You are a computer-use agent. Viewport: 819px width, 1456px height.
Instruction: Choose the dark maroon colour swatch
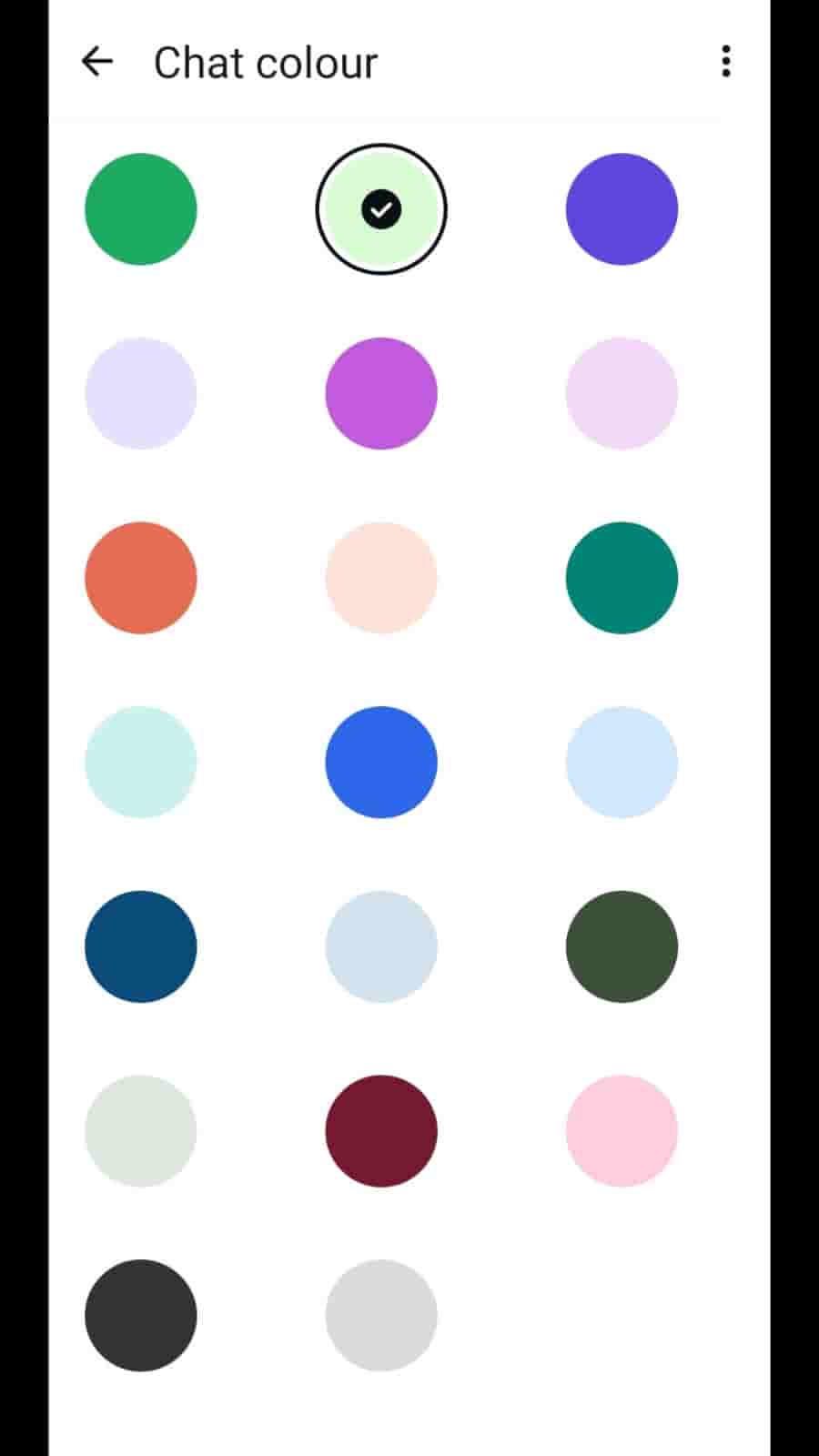tap(381, 1131)
